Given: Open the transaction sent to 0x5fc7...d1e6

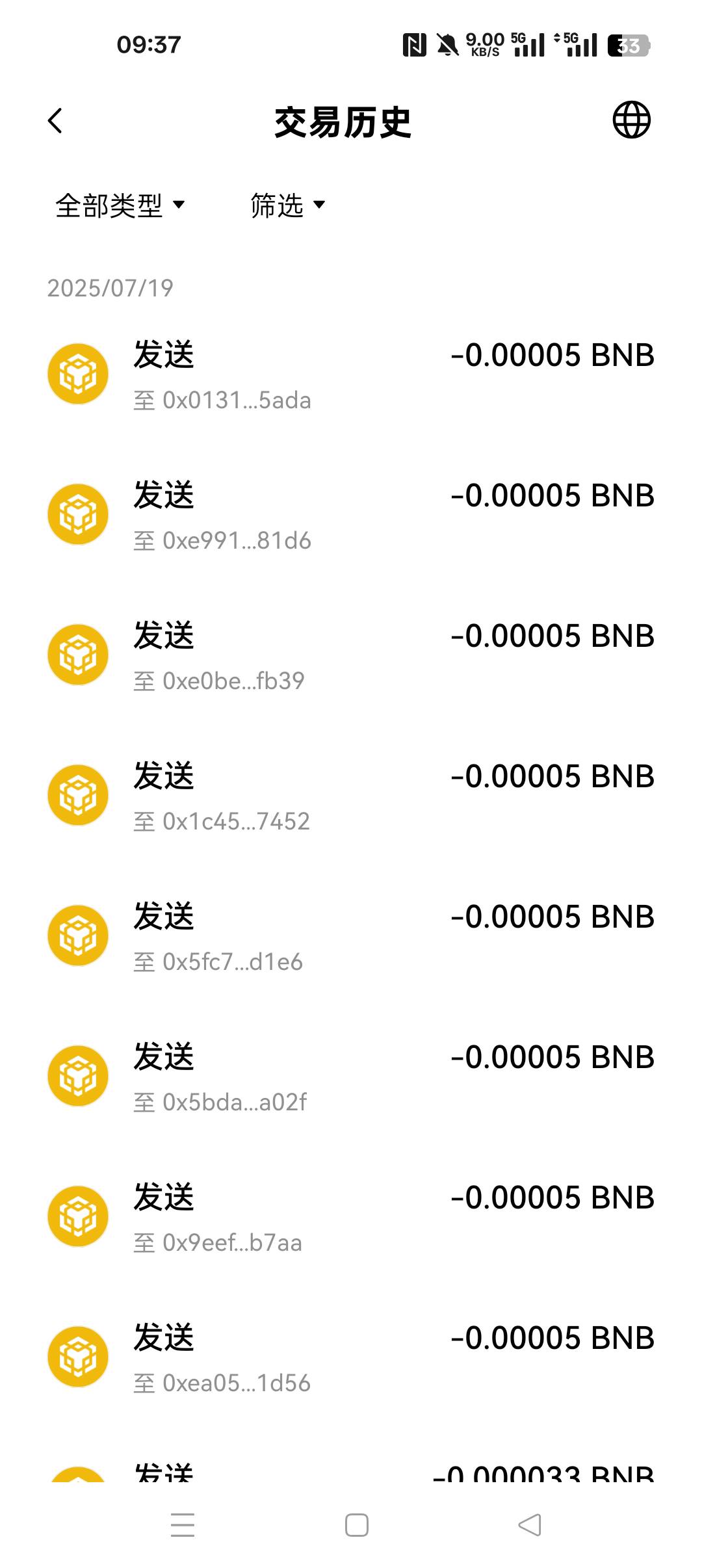Looking at the screenshot, I should tap(351, 937).
